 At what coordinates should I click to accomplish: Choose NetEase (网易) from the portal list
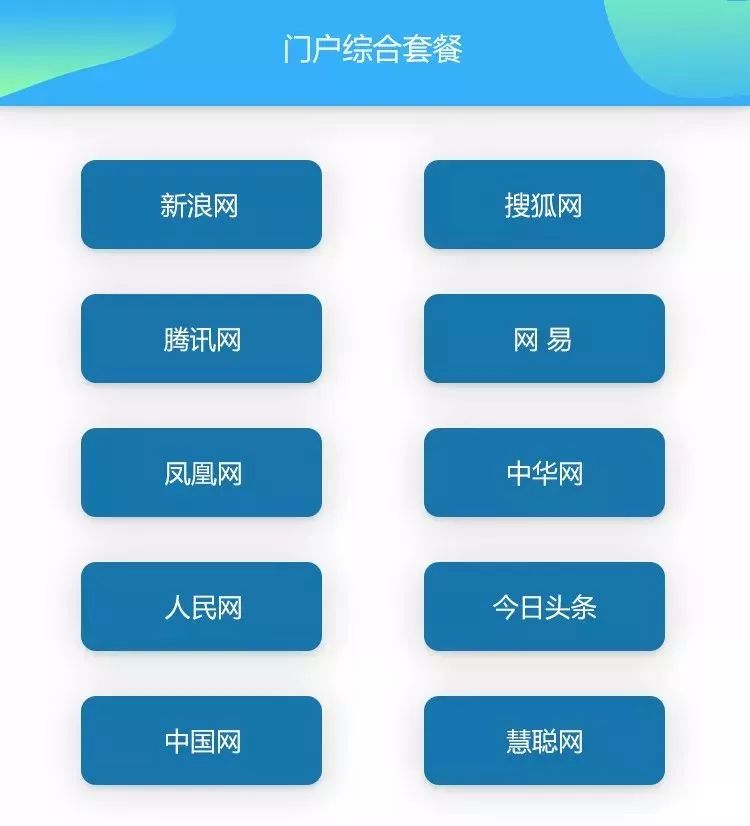(x=545, y=339)
